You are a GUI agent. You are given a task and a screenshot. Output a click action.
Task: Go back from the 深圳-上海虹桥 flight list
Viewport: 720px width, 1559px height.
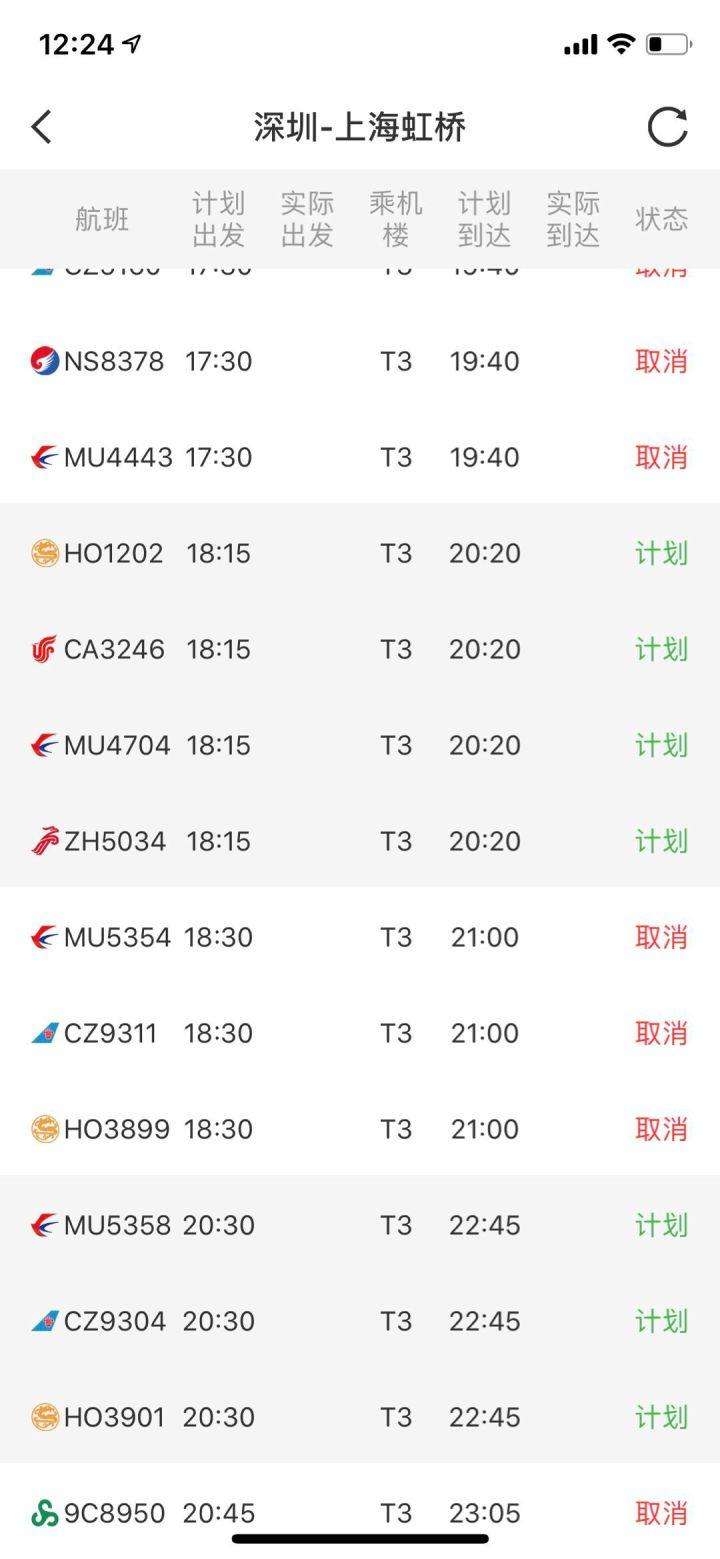click(x=41, y=127)
